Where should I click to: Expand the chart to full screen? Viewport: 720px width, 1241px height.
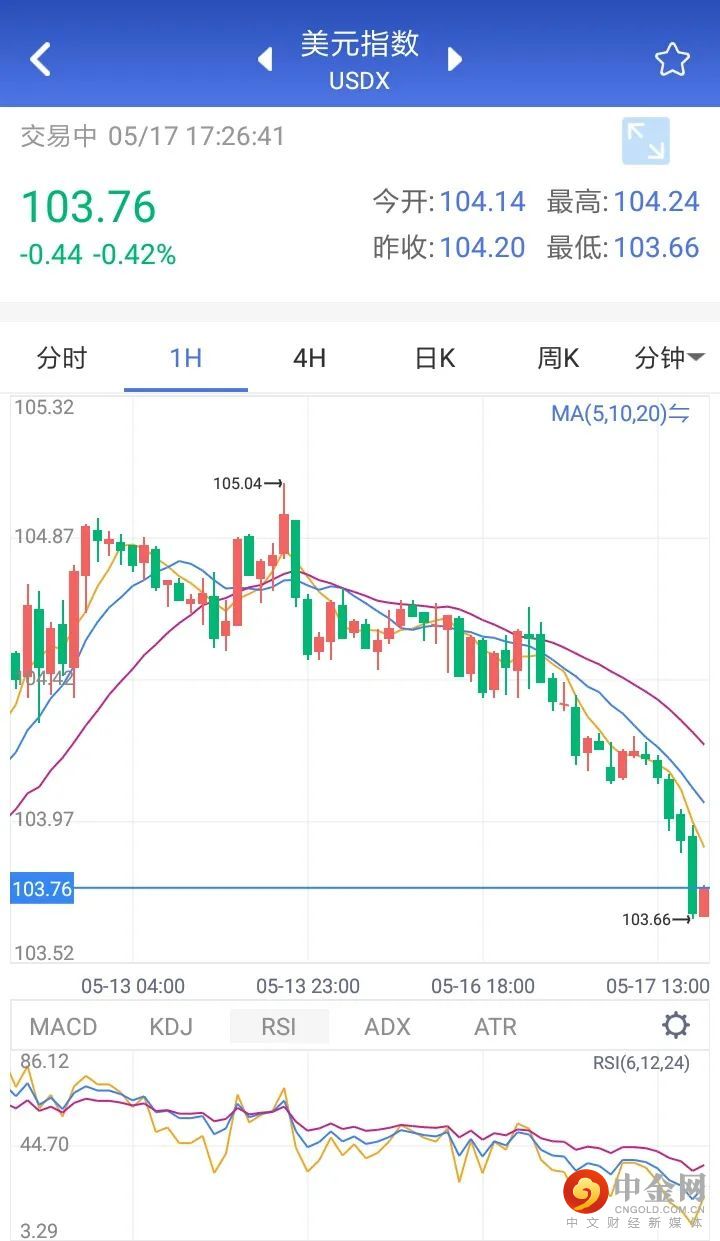pos(645,141)
